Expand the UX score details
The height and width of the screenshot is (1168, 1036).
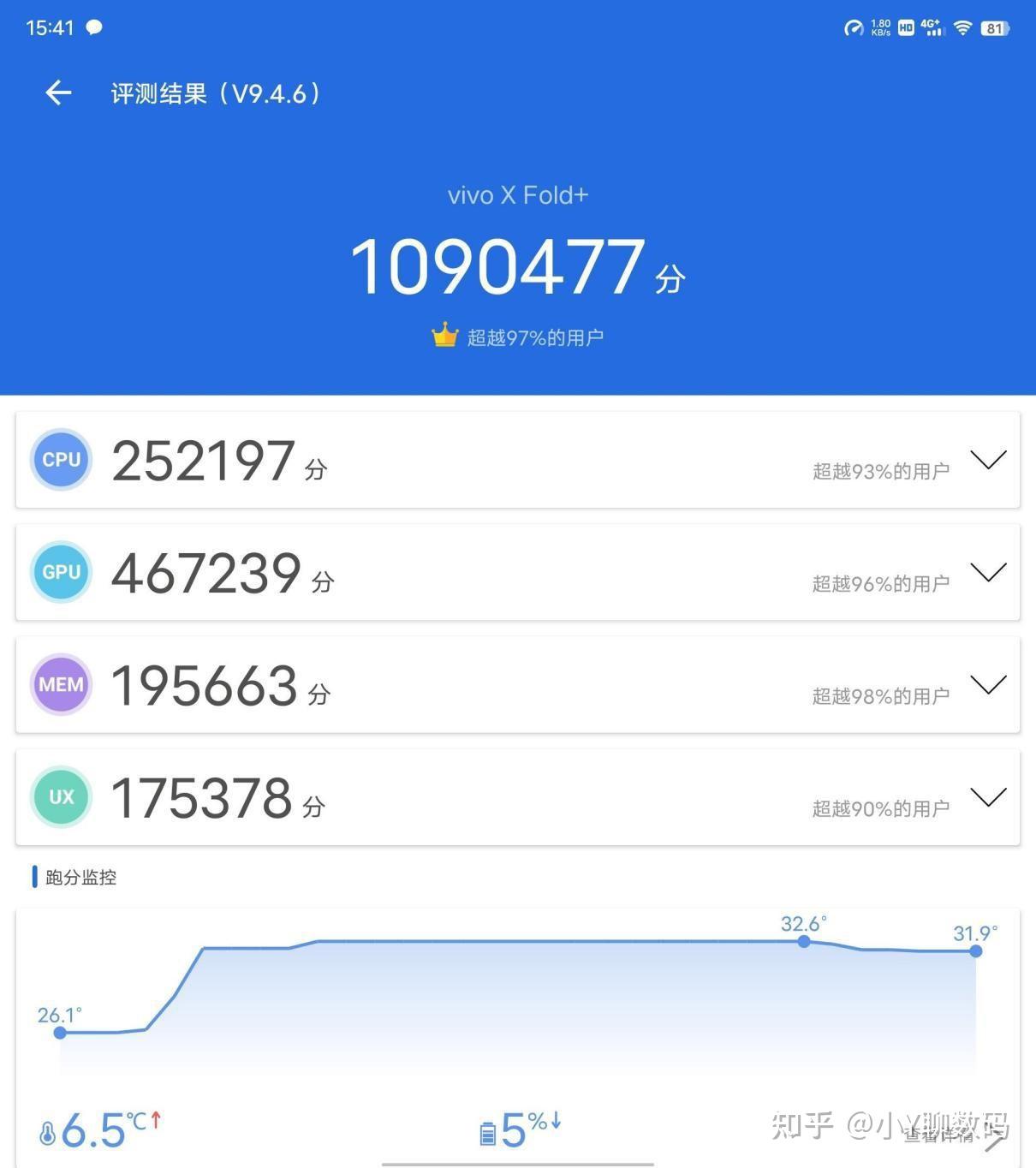pos(988,797)
